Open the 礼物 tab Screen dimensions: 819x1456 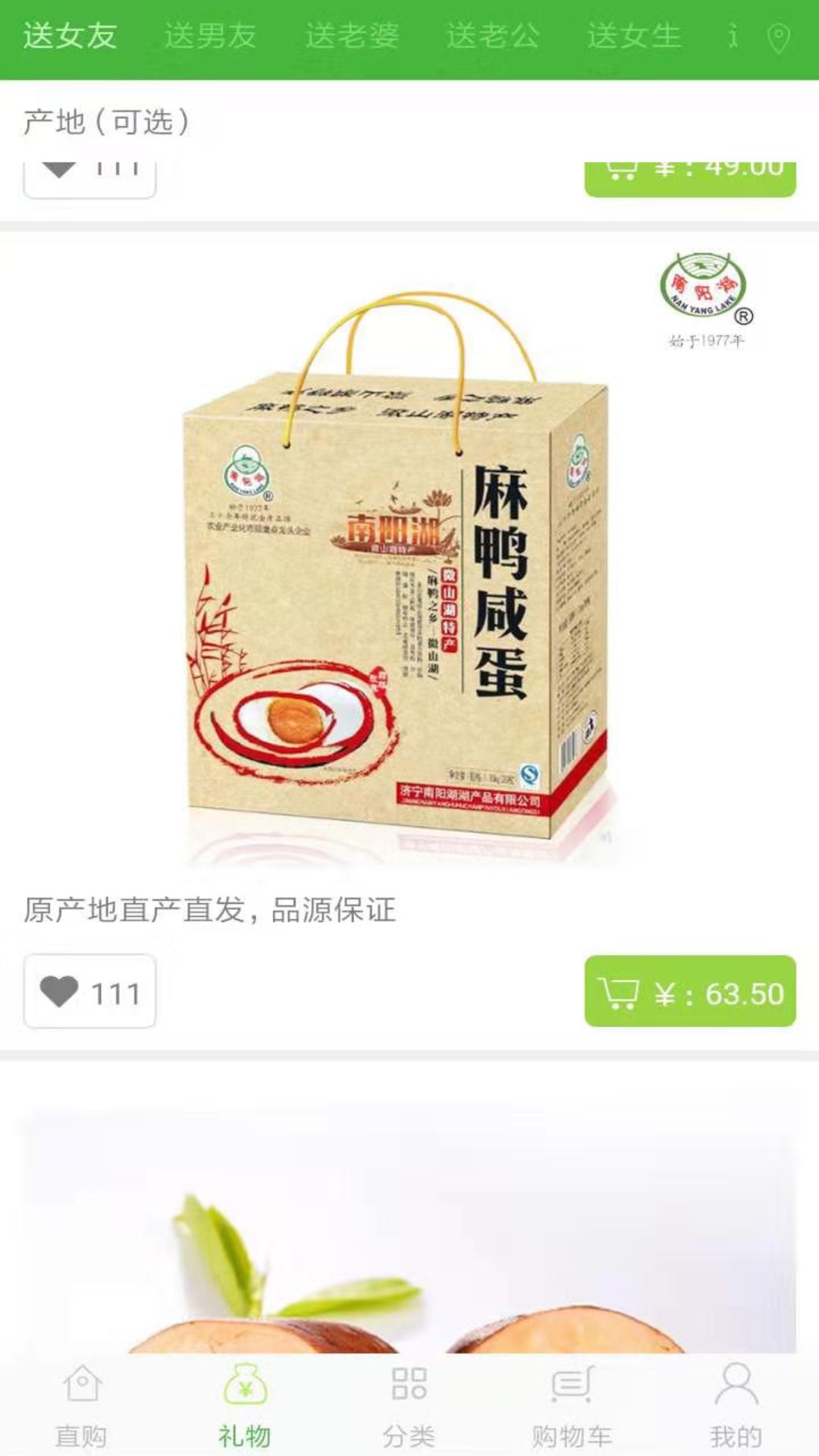click(244, 1407)
